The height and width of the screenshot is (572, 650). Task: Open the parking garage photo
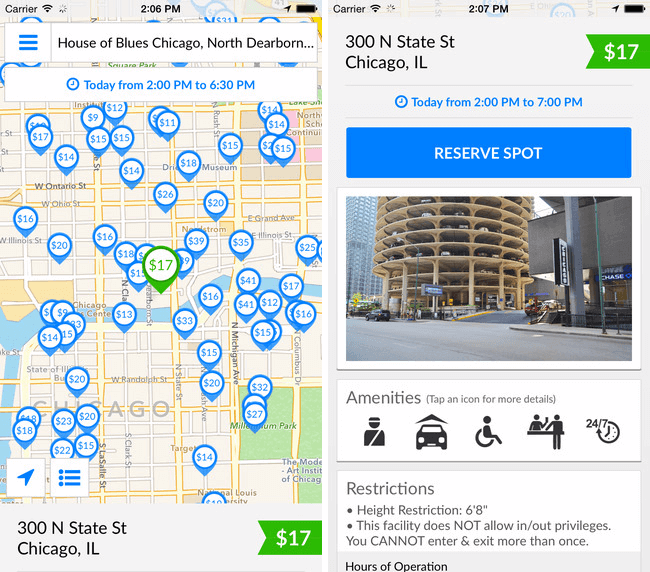488,277
